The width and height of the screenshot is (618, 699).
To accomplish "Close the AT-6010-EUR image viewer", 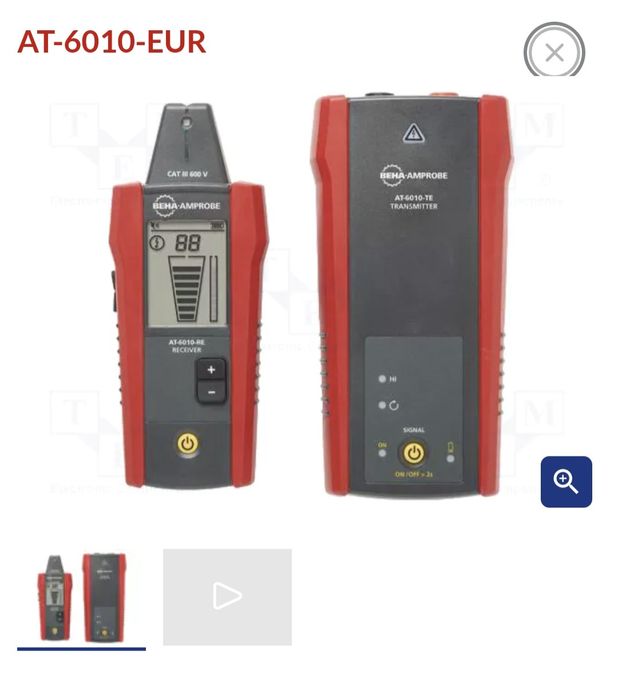I will point(554,53).
